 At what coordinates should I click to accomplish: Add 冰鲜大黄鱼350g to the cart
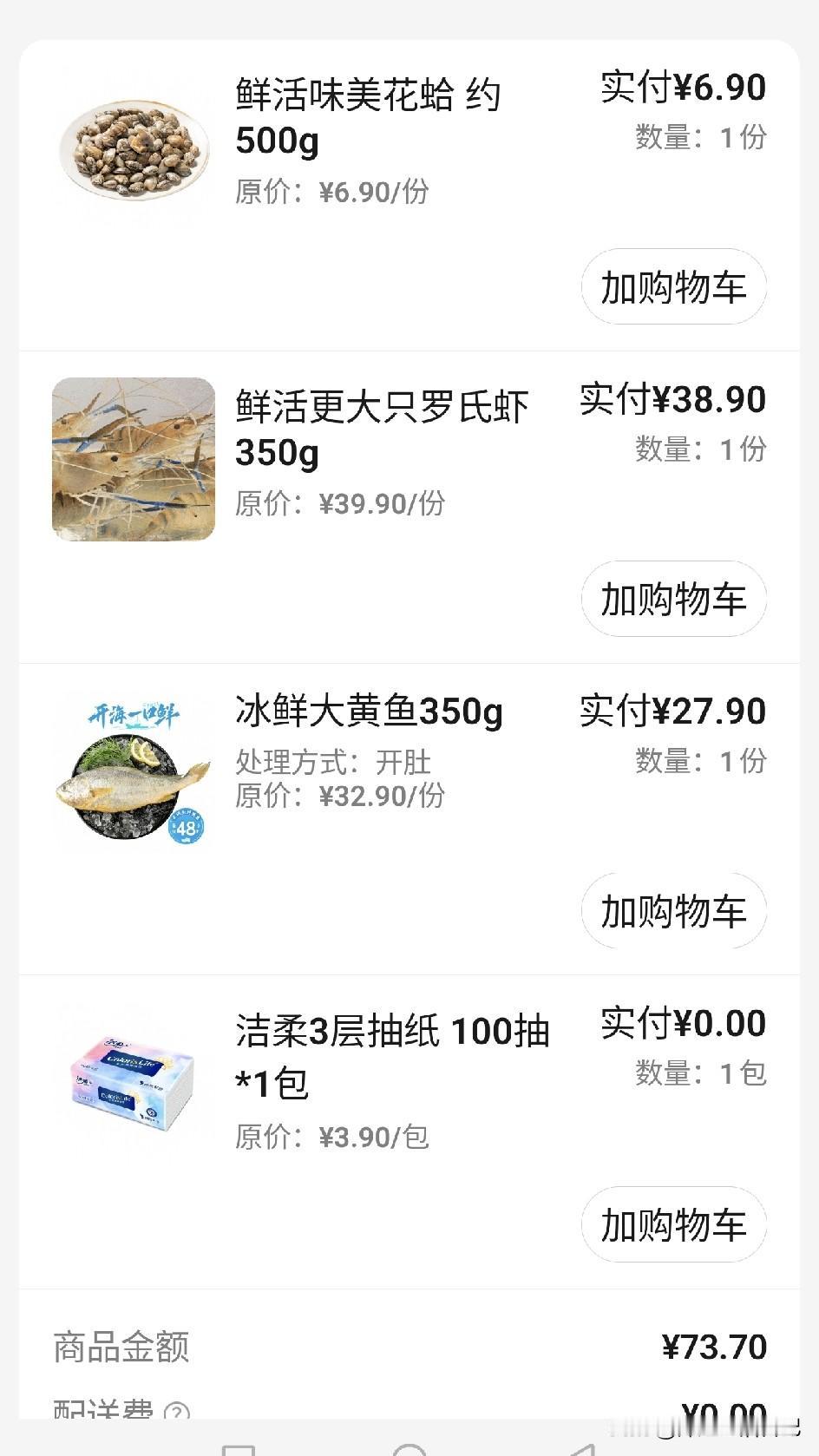tap(674, 911)
